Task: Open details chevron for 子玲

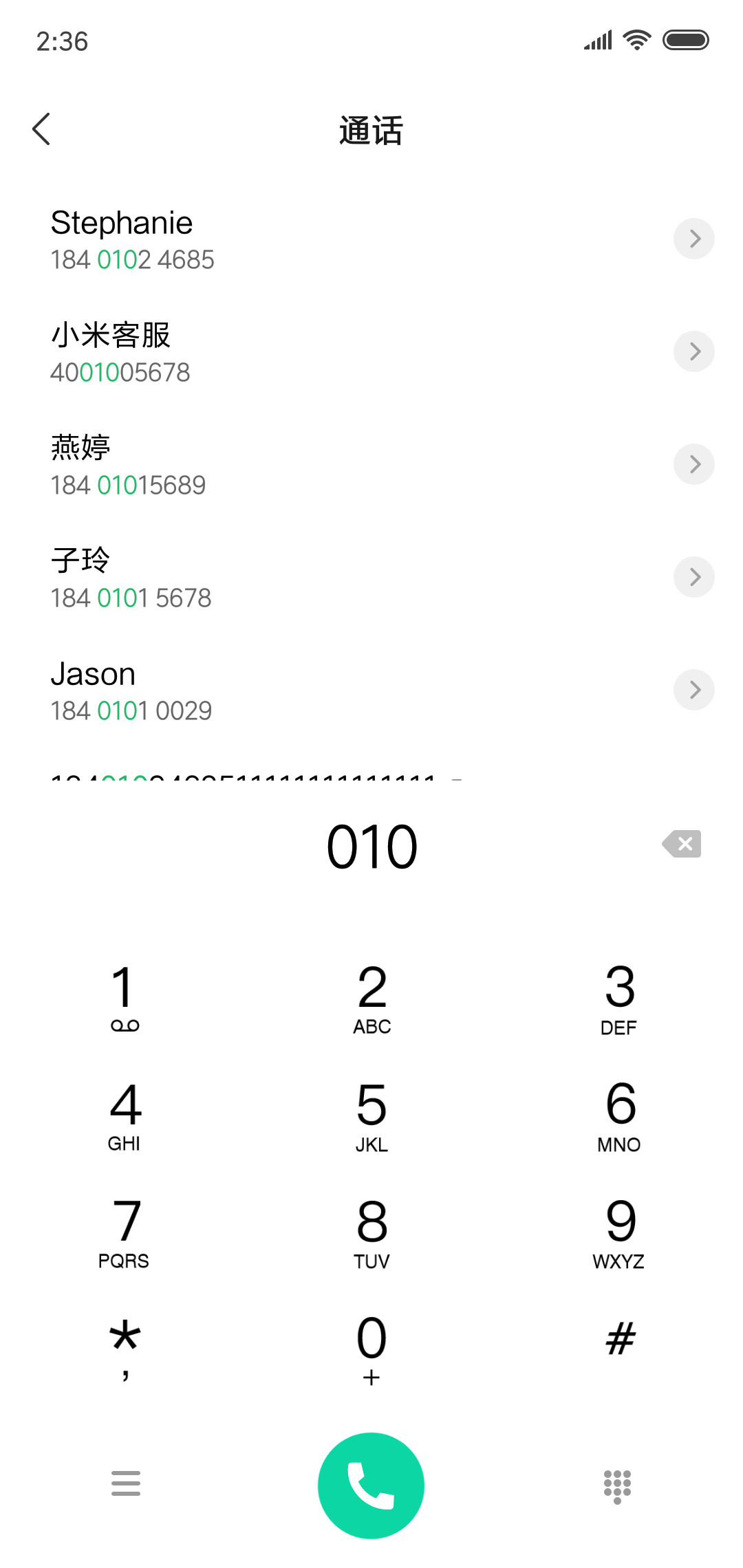Action: pos(693,577)
